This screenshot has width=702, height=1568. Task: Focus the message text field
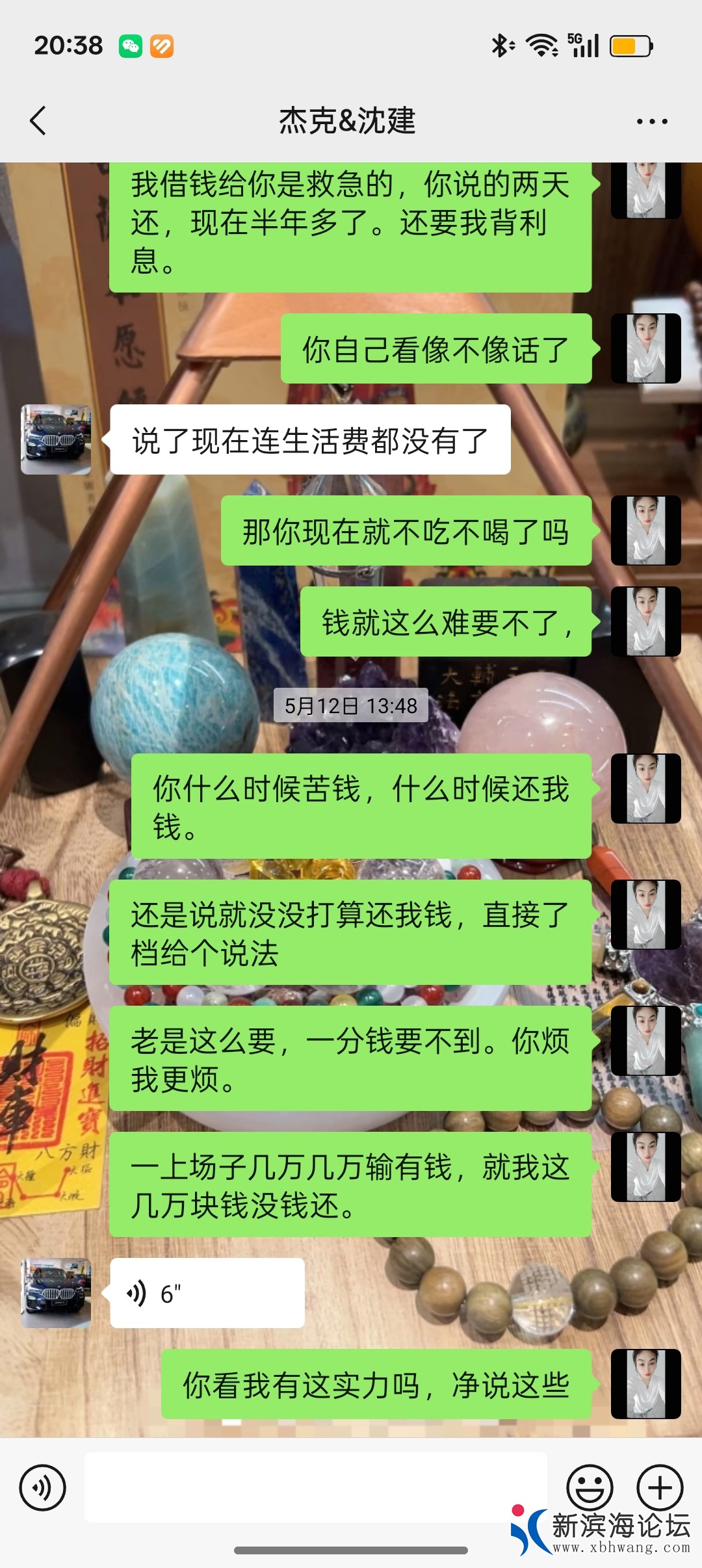tap(315, 1487)
